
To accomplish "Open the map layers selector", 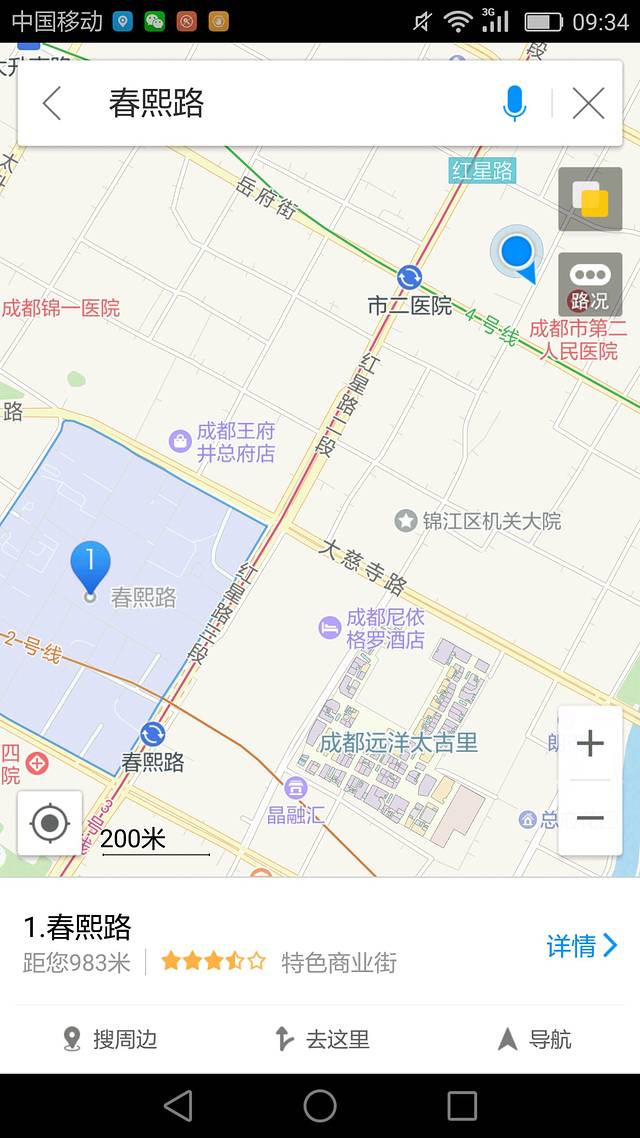I will (x=590, y=199).
